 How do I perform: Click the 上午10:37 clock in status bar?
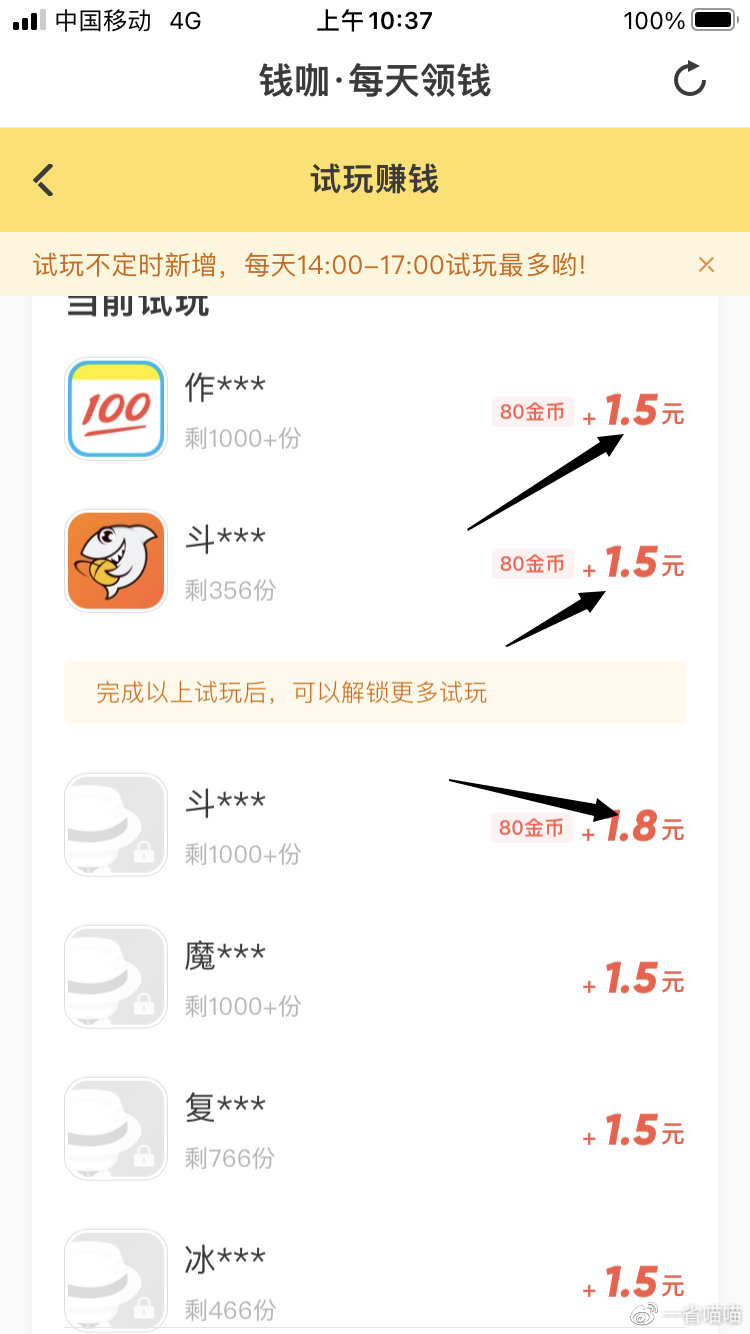click(375, 20)
